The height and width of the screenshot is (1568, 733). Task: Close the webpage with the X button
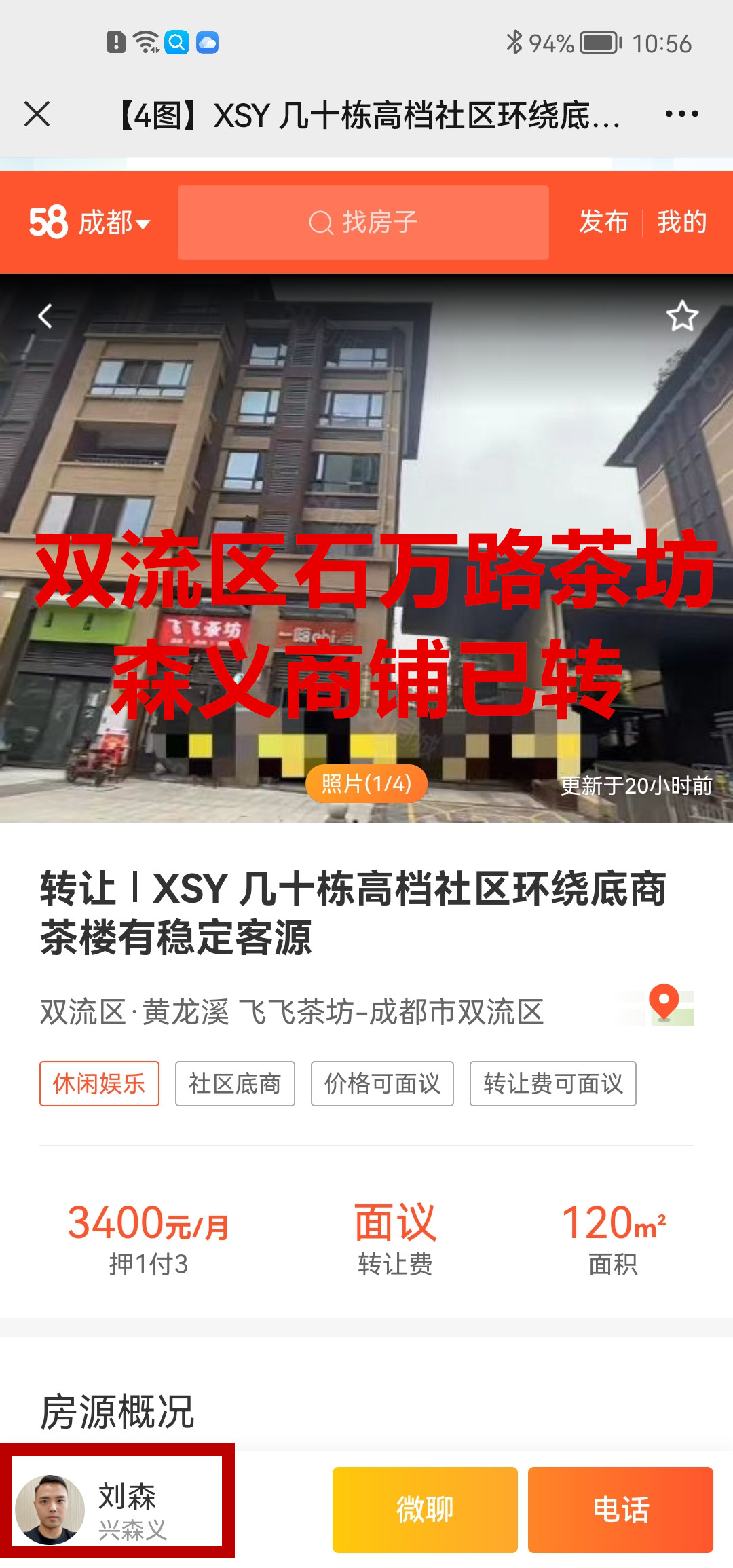37,114
